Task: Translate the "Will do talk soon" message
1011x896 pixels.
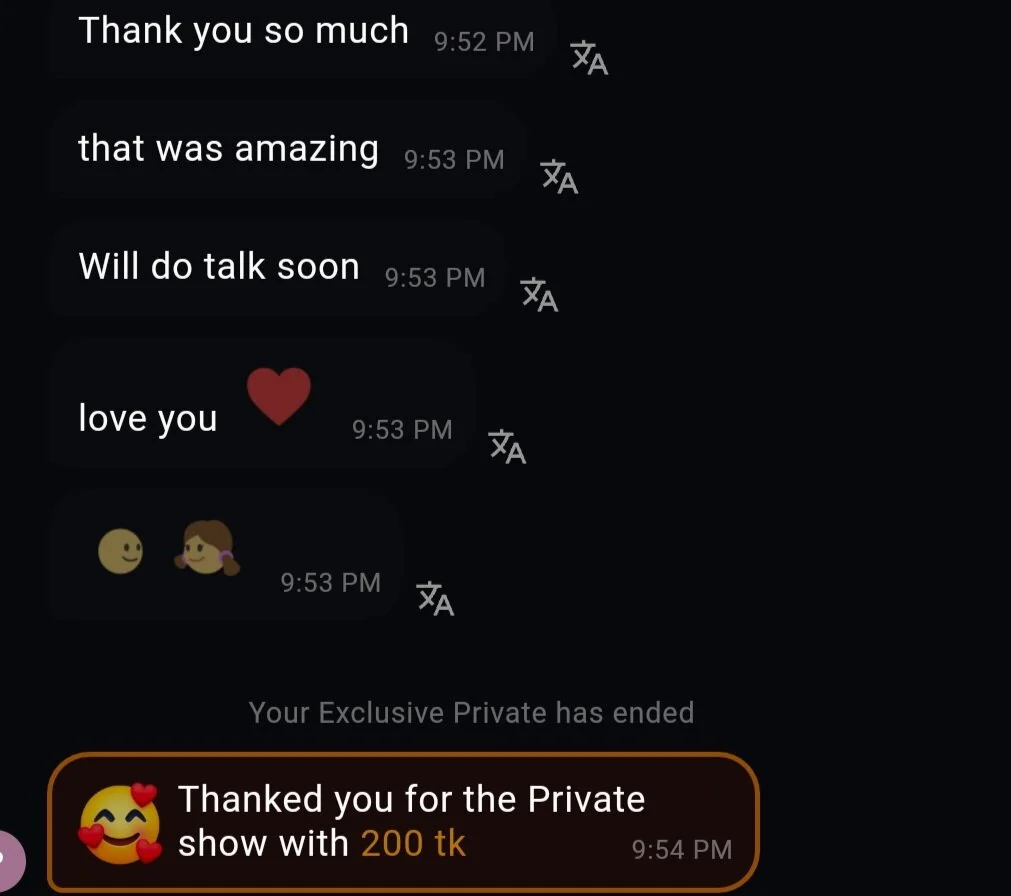Action: coord(539,295)
